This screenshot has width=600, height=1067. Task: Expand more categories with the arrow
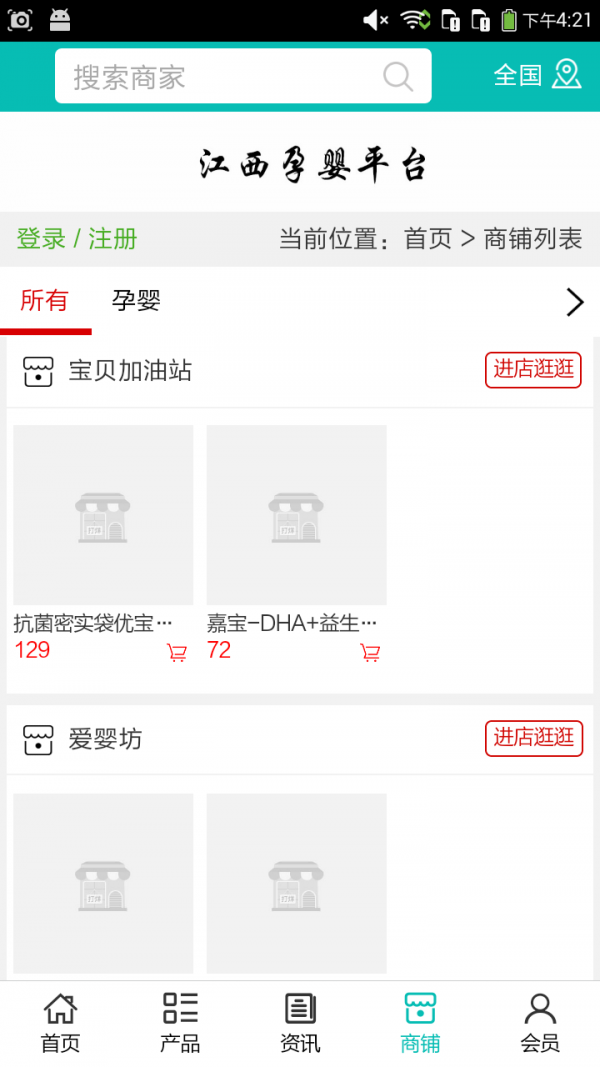574,302
